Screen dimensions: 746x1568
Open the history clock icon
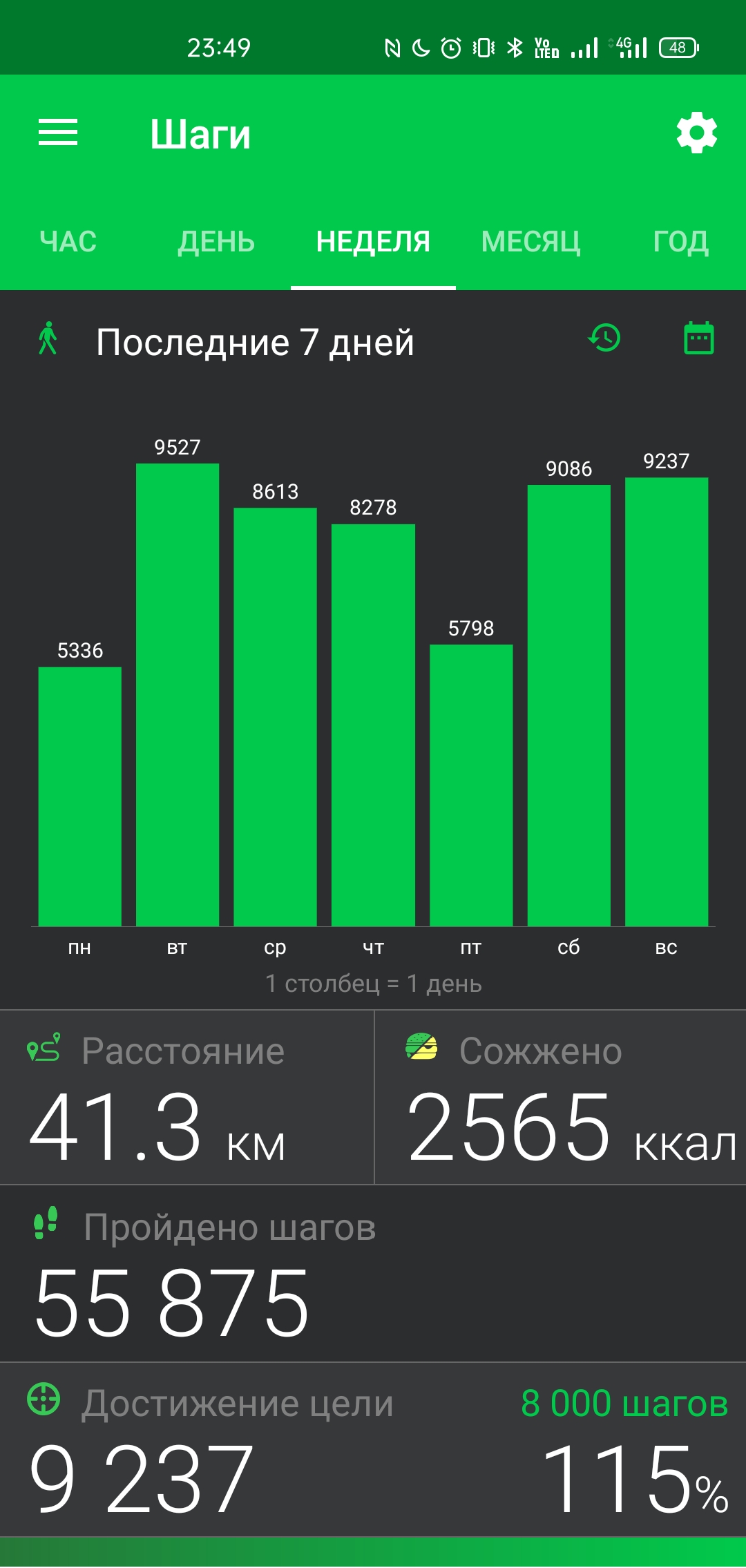[604, 338]
